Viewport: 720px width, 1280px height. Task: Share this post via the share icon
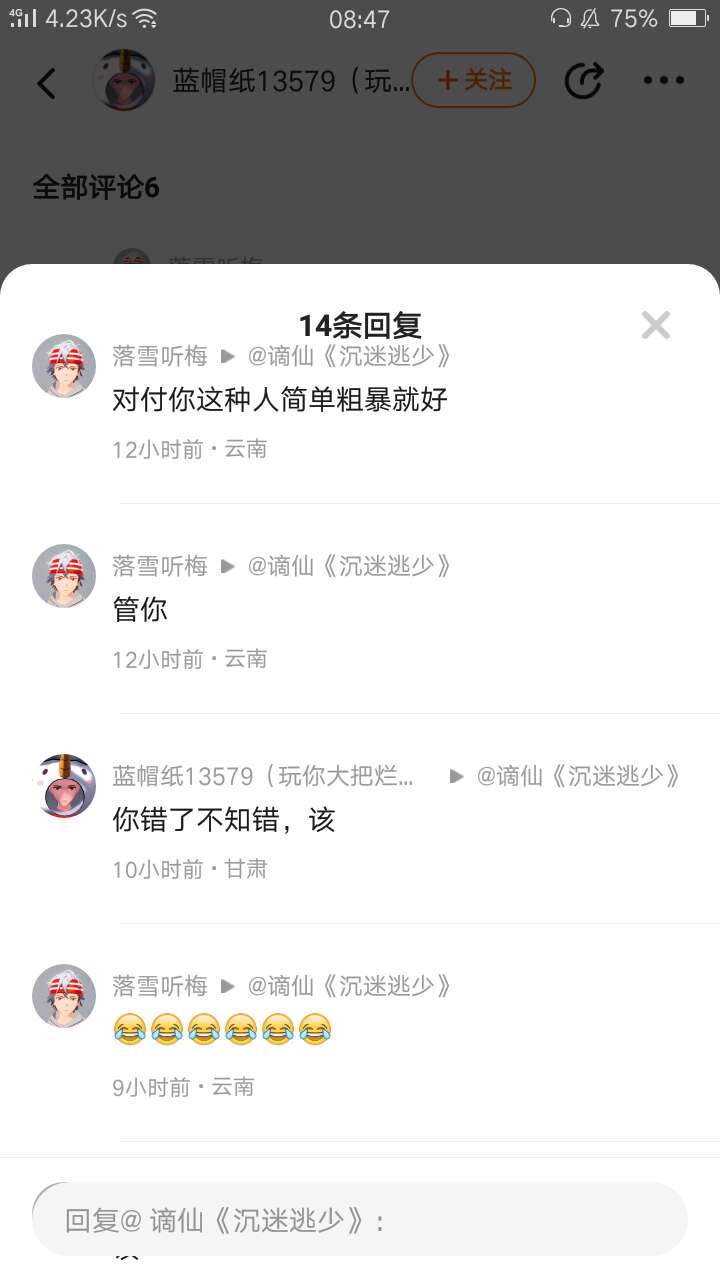click(584, 81)
